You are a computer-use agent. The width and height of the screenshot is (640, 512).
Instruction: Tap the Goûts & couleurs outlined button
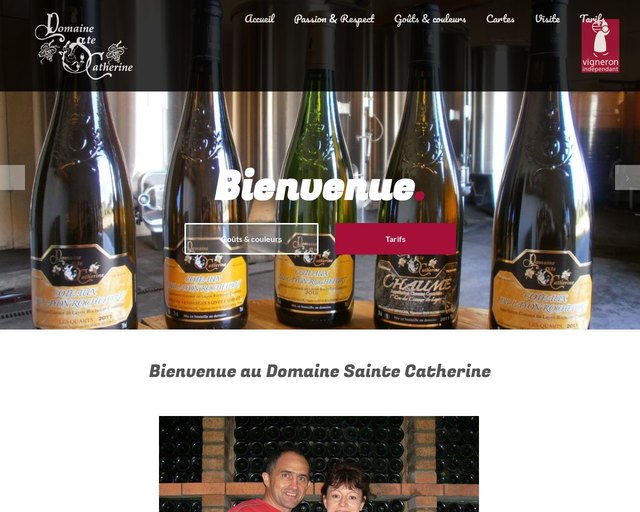point(251,239)
